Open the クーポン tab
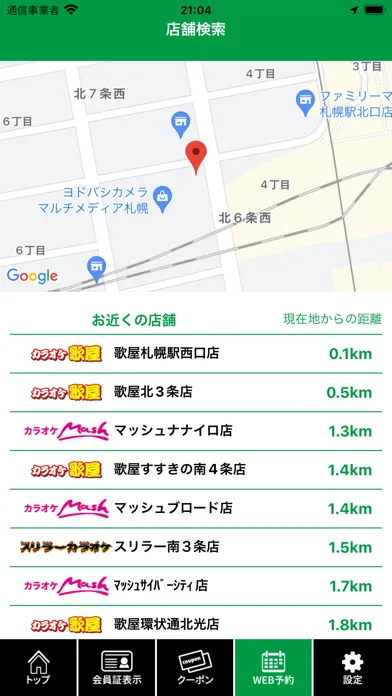Image resolution: width=392 pixels, height=696 pixels. pyautogui.click(x=195, y=668)
